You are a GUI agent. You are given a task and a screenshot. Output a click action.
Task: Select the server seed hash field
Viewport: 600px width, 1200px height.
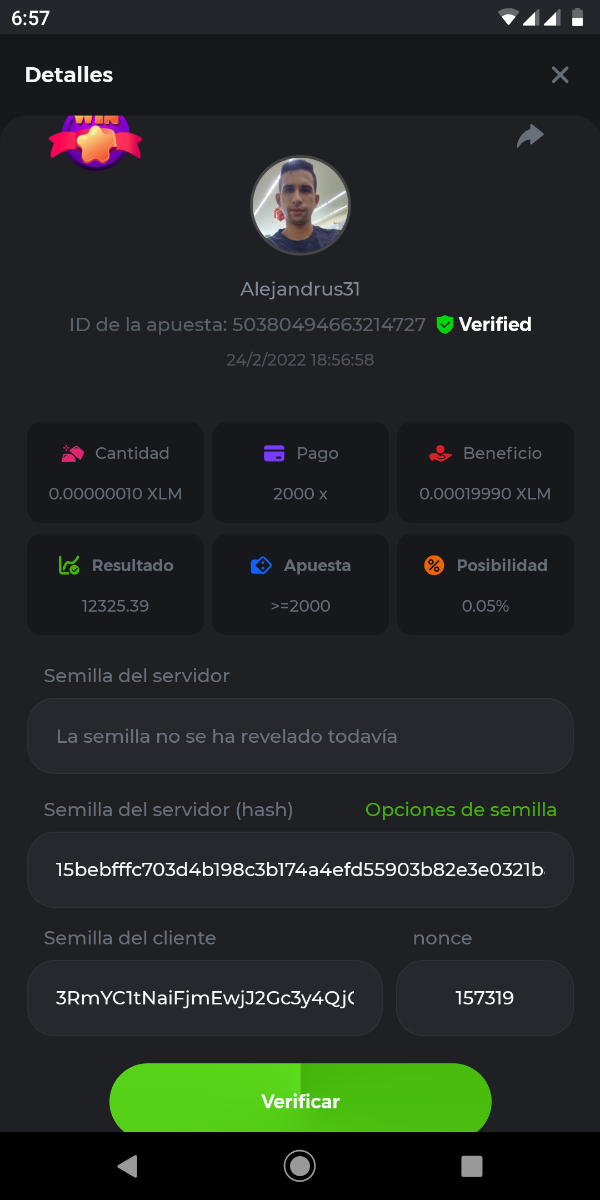300,870
